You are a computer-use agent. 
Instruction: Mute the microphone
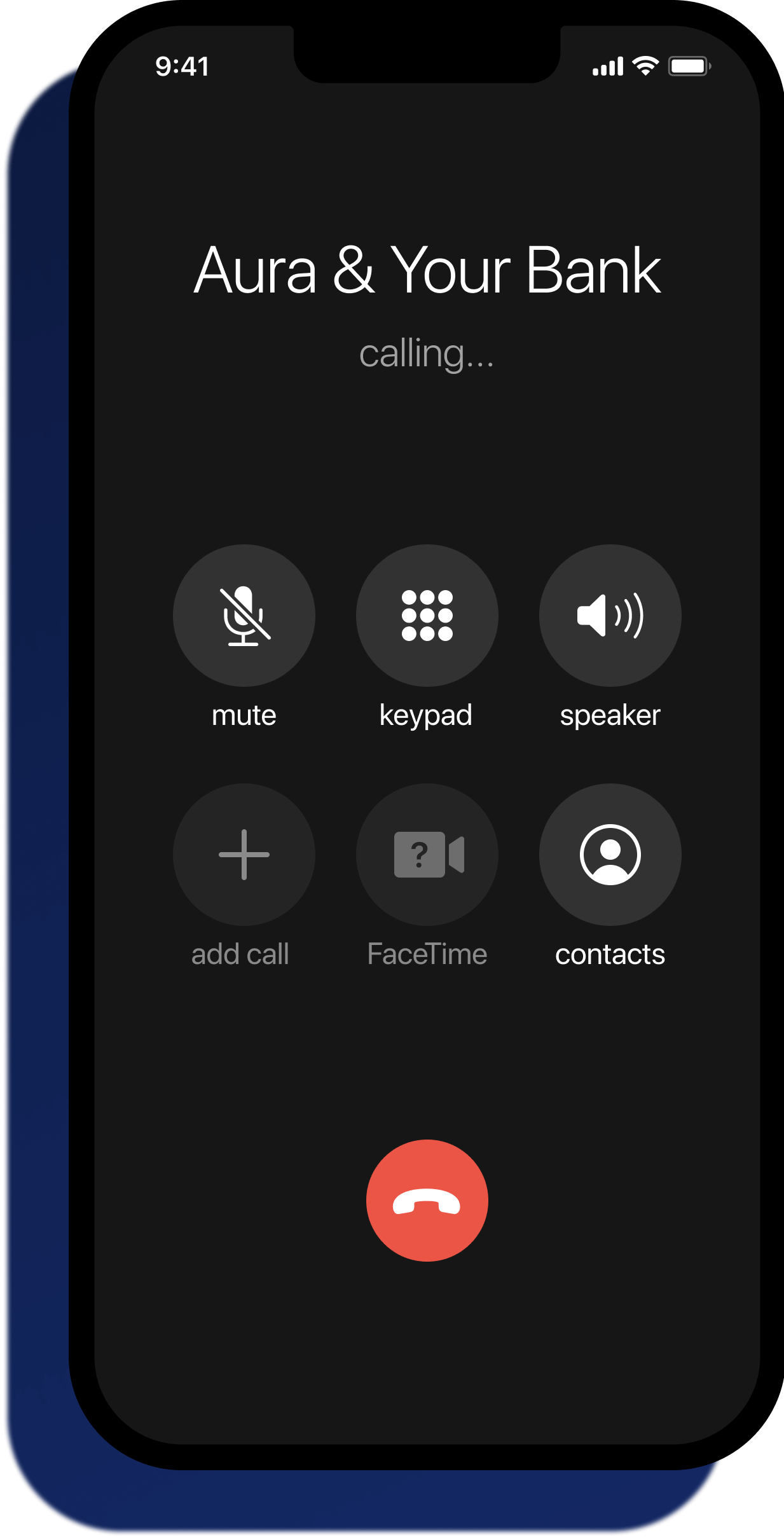pyautogui.click(x=244, y=616)
